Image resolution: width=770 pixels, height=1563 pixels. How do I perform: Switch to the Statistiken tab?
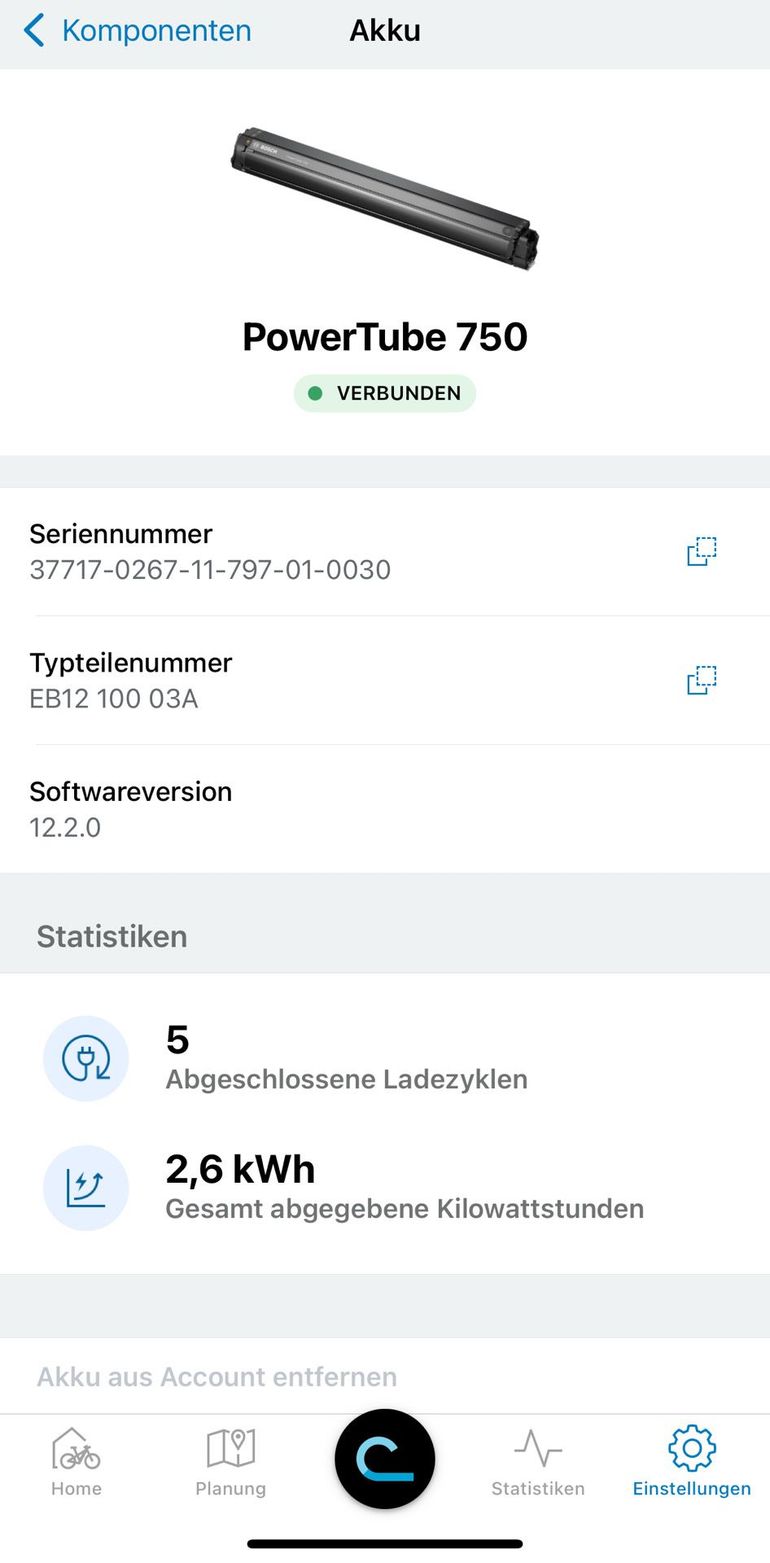click(x=538, y=1462)
